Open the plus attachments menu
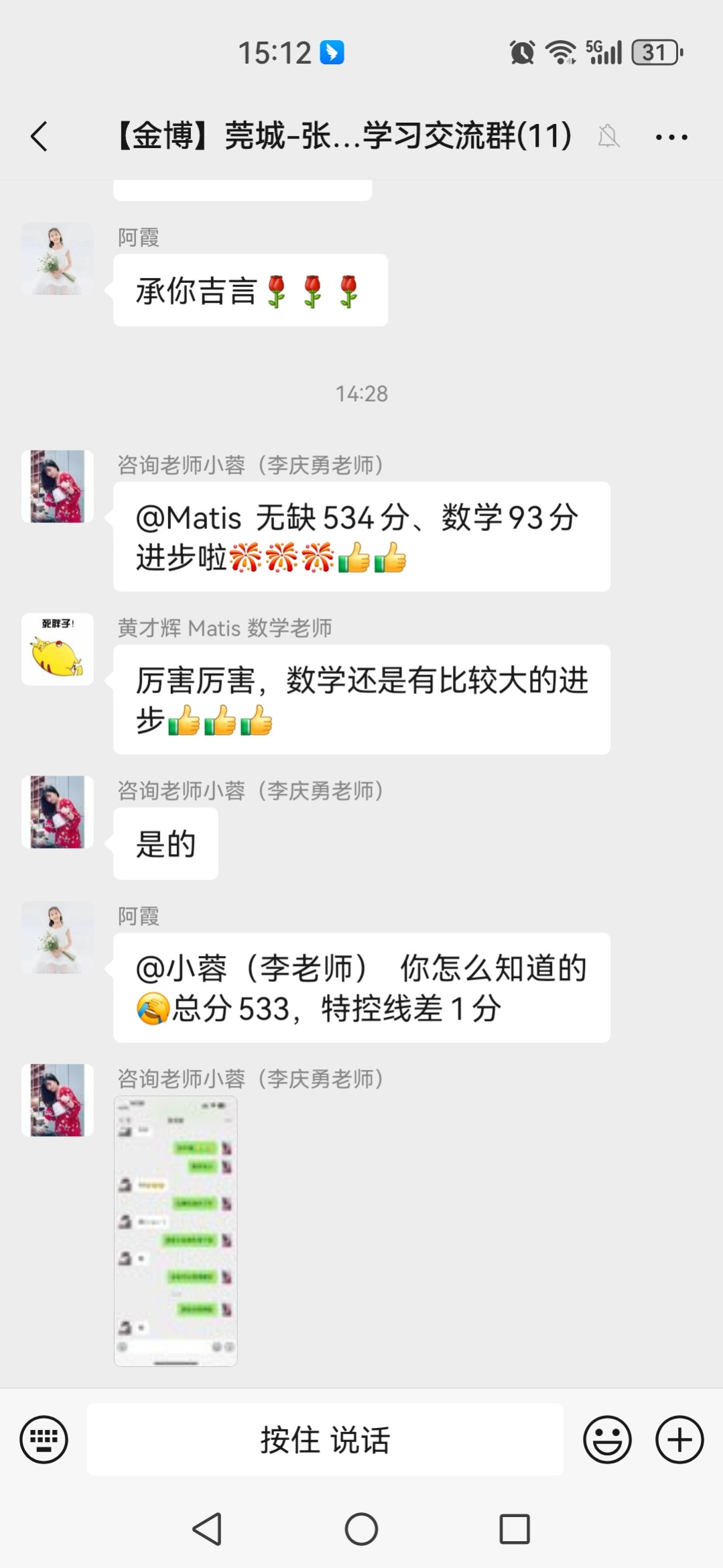723x1568 pixels. 679,1439
